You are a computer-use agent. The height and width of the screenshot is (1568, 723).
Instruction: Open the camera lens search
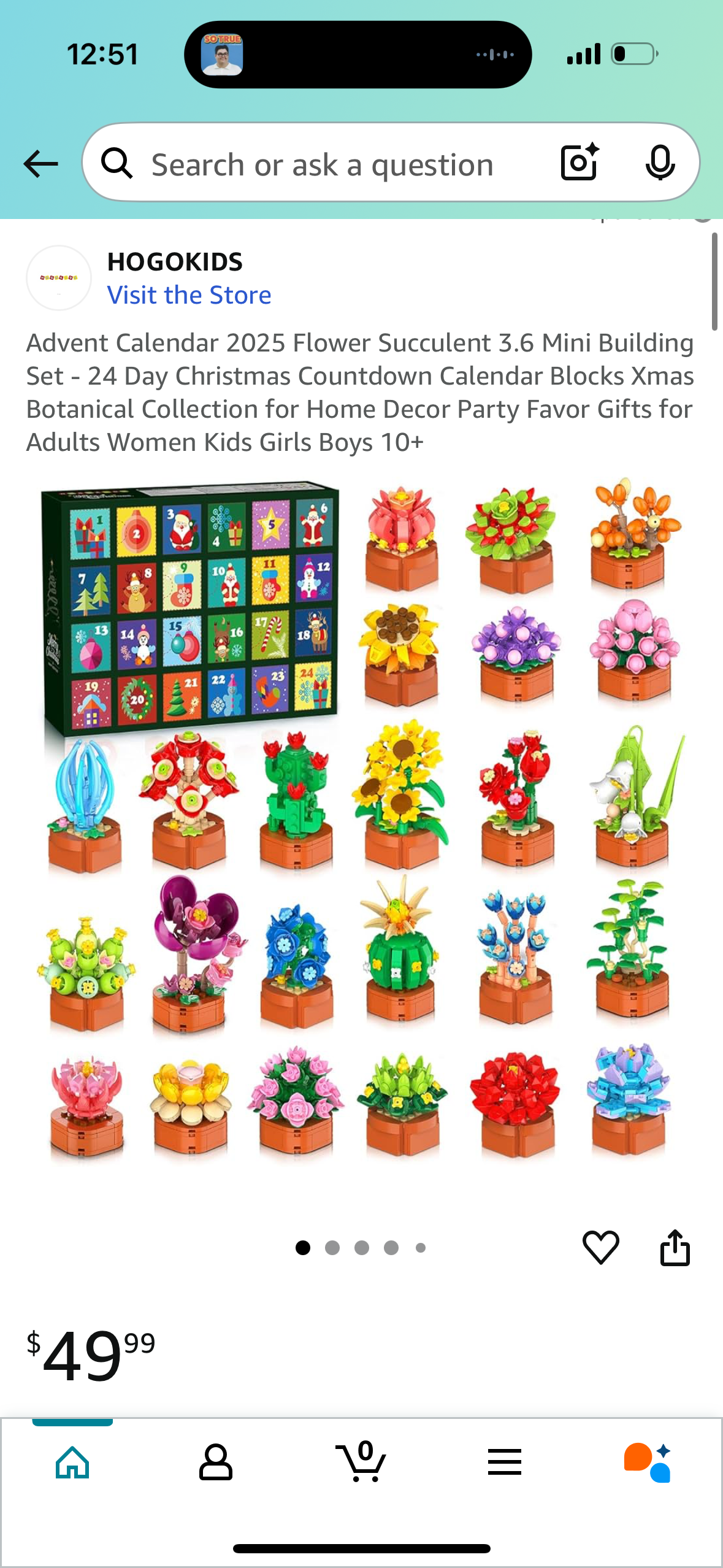point(580,163)
